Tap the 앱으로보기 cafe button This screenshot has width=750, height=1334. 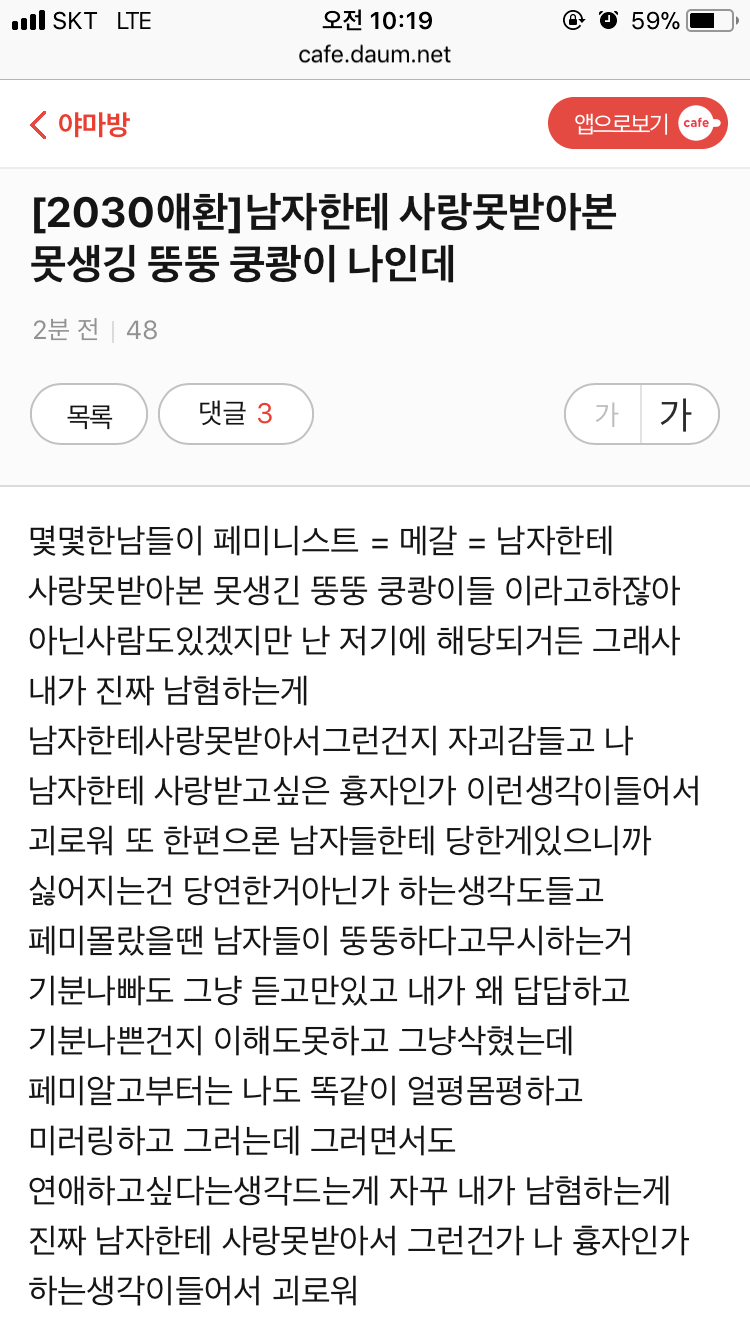[x=637, y=124]
